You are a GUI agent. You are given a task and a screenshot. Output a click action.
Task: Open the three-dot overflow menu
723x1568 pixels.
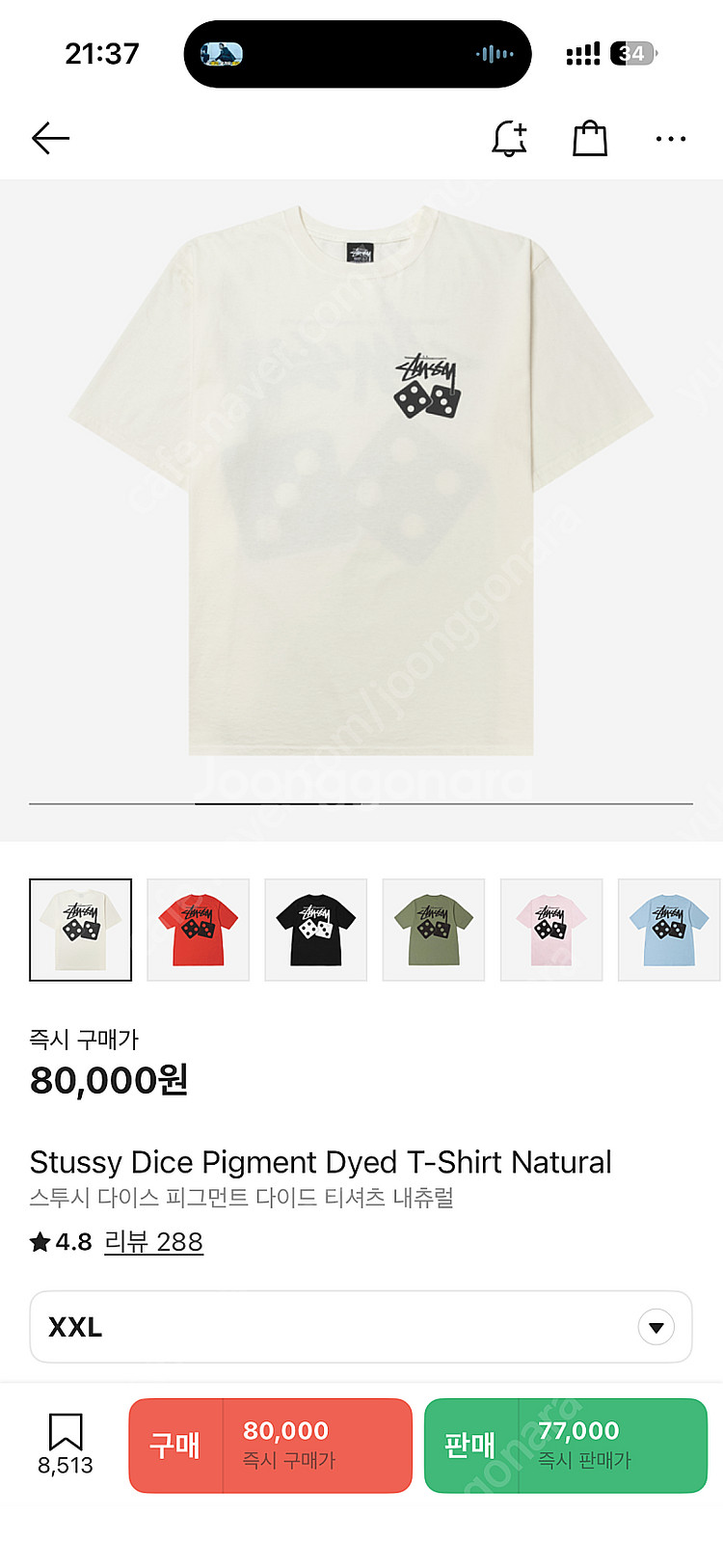[x=670, y=139]
